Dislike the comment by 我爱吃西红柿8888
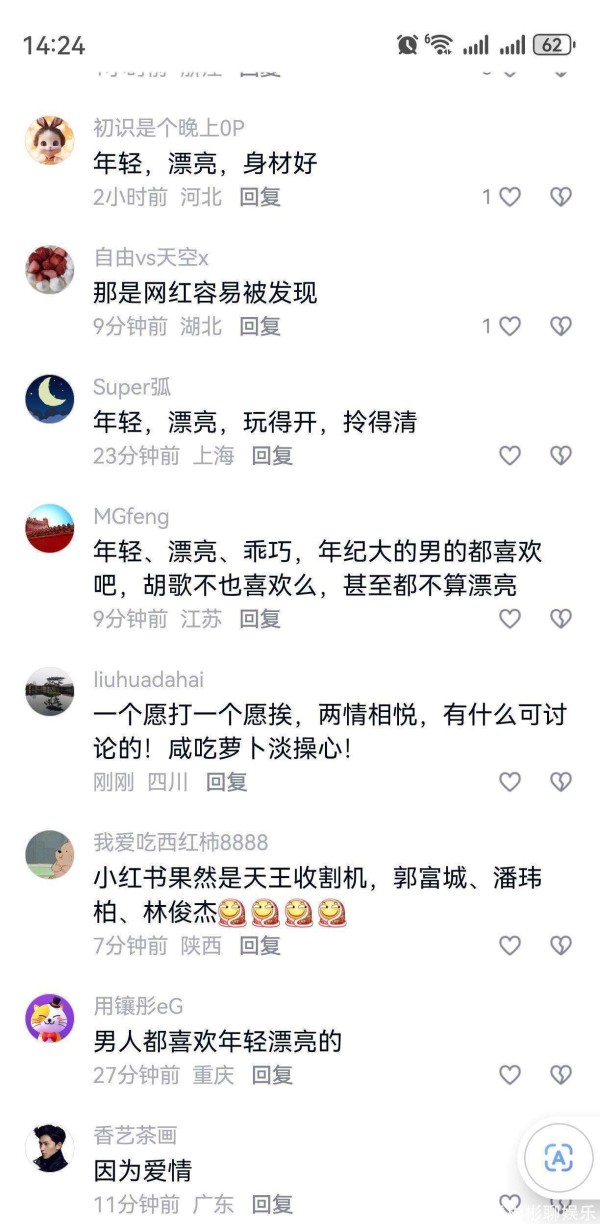This screenshot has height=1224, width=600. [561, 945]
